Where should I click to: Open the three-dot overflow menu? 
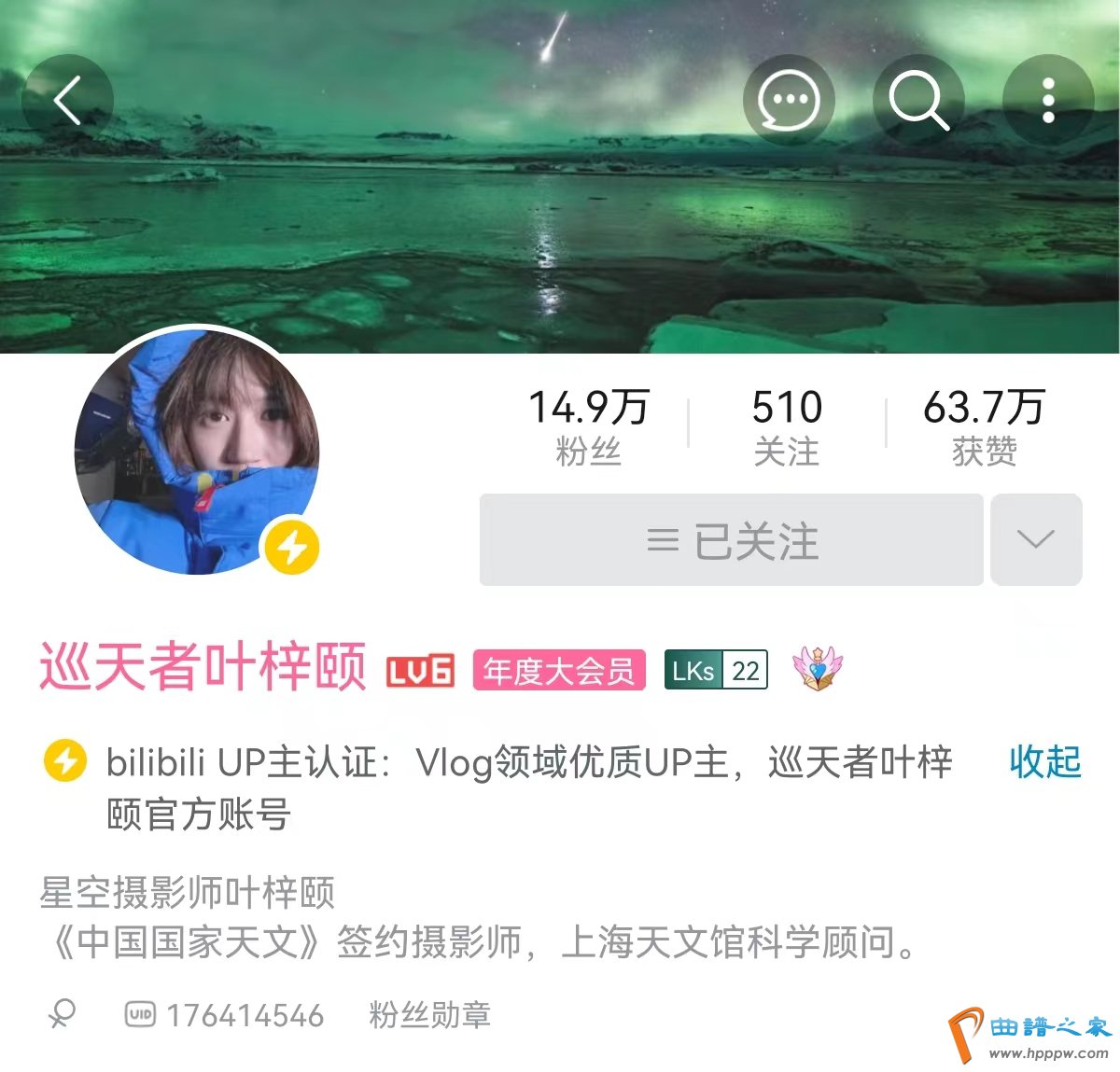pos(1047,100)
